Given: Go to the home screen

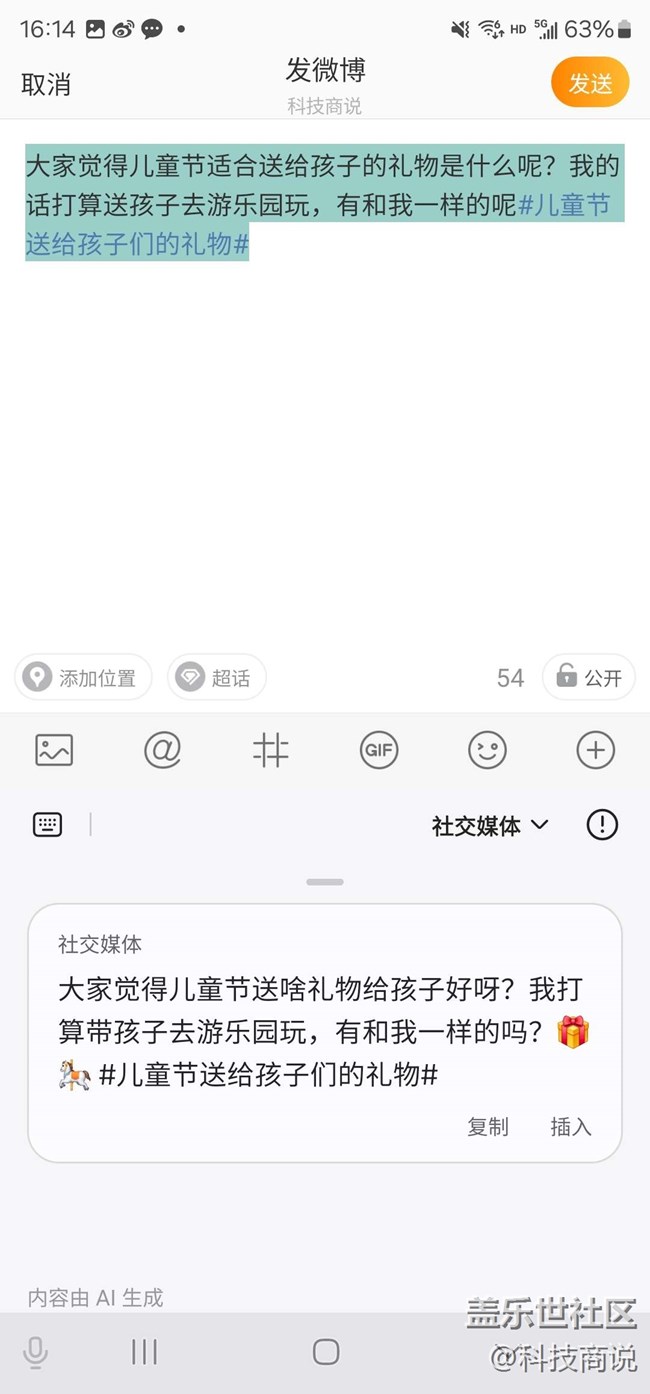Looking at the screenshot, I should pyautogui.click(x=326, y=1352).
